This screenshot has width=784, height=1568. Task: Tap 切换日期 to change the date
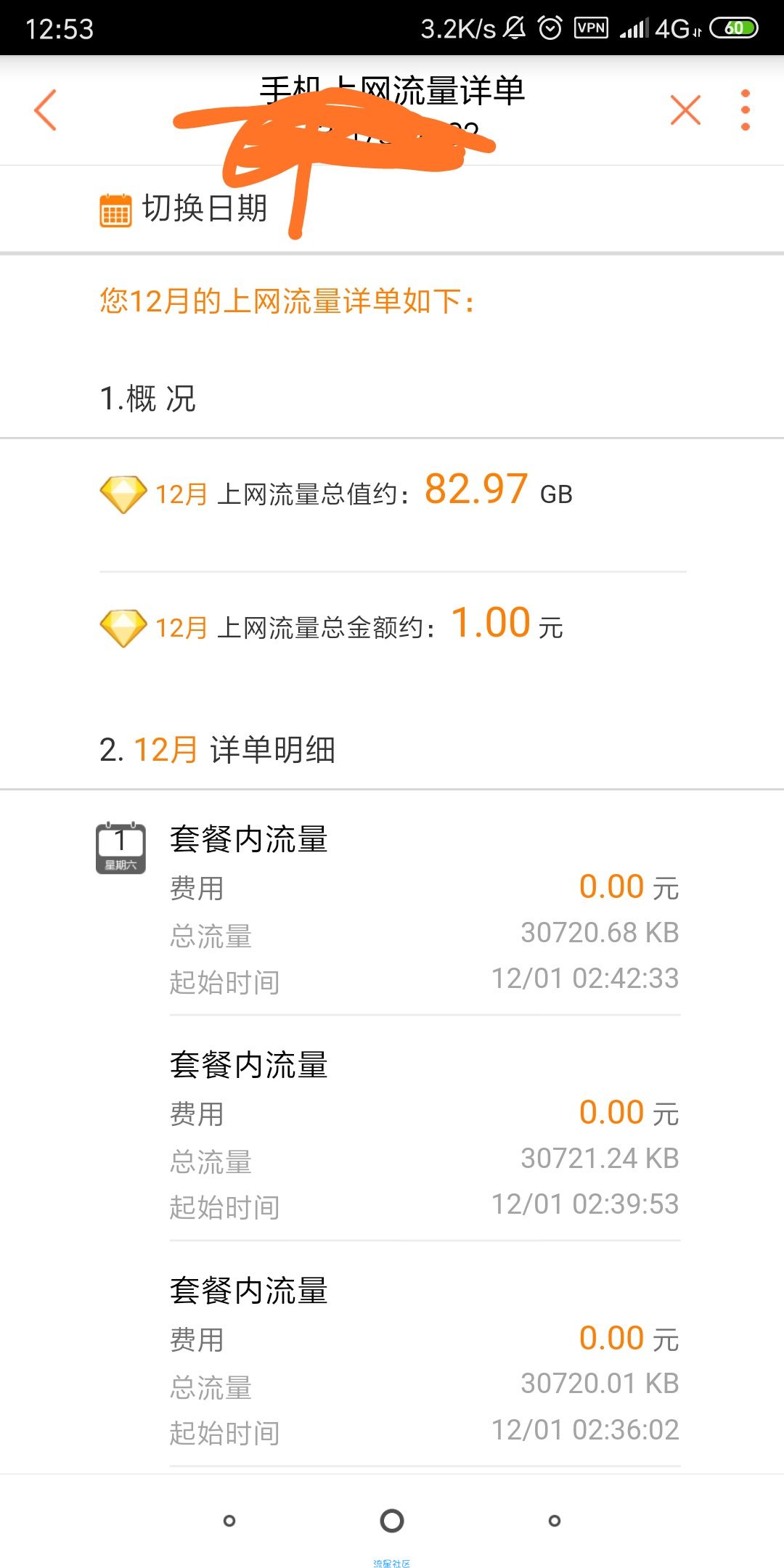click(x=184, y=209)
